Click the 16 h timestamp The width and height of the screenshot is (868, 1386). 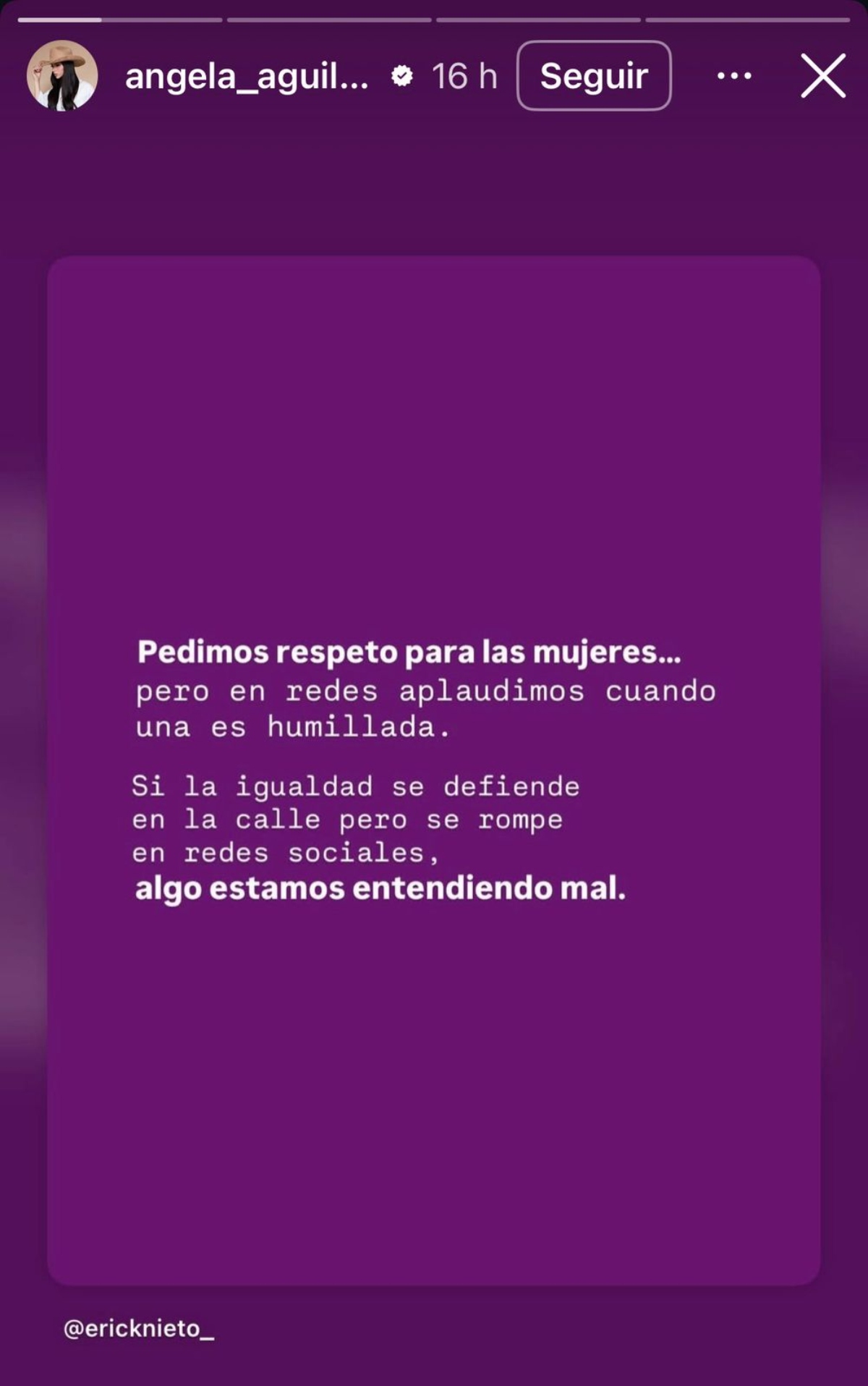pyautogui.click(x=464, y=75)
